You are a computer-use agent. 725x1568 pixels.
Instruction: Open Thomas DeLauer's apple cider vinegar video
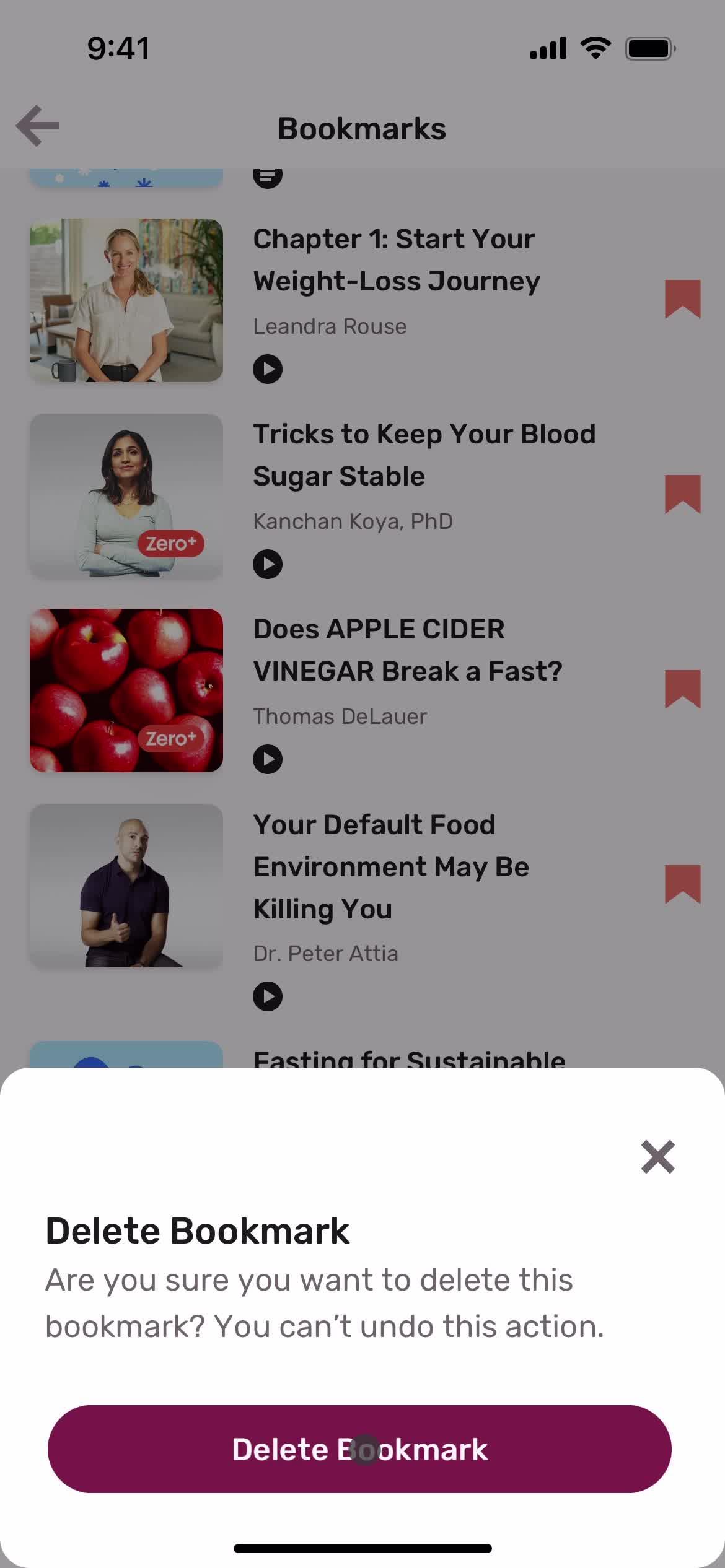pos(126,690)
